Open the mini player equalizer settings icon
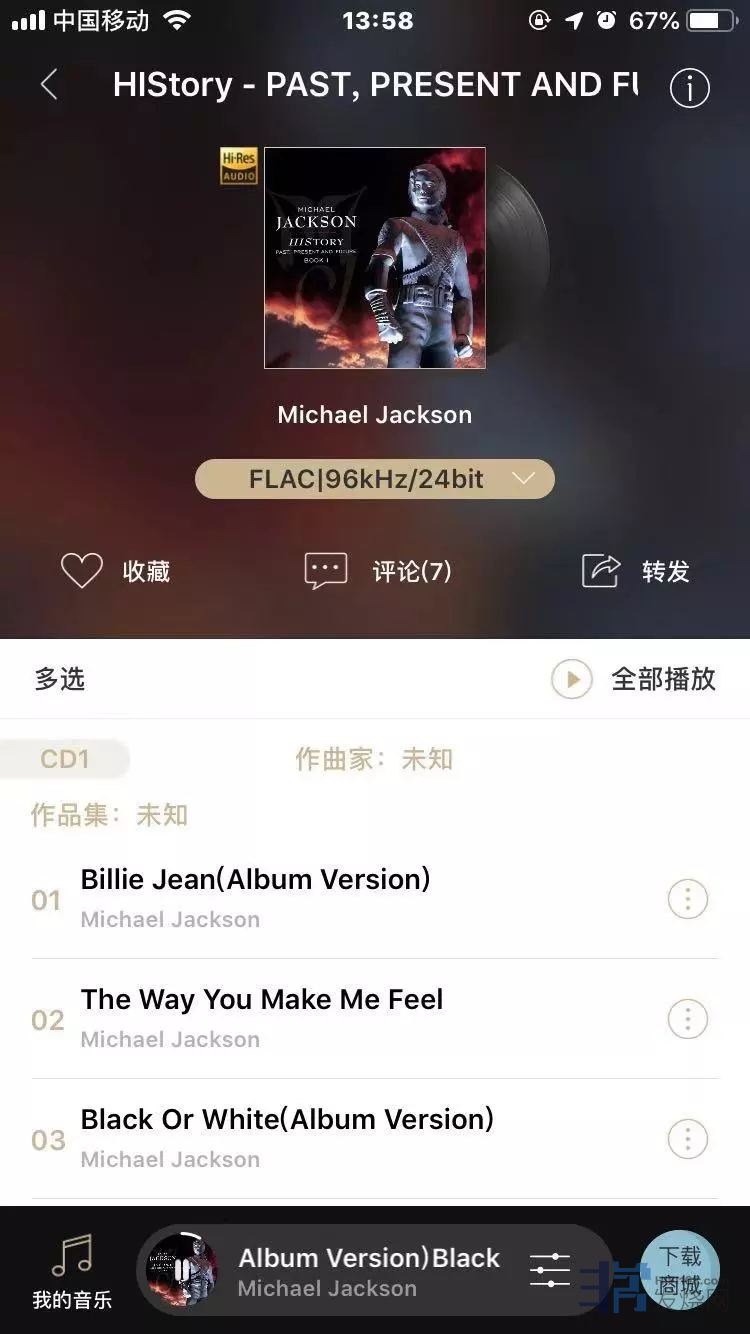Image resolution: width=750 pixels, height=1334 pixels. click(x=550, y=1271)
